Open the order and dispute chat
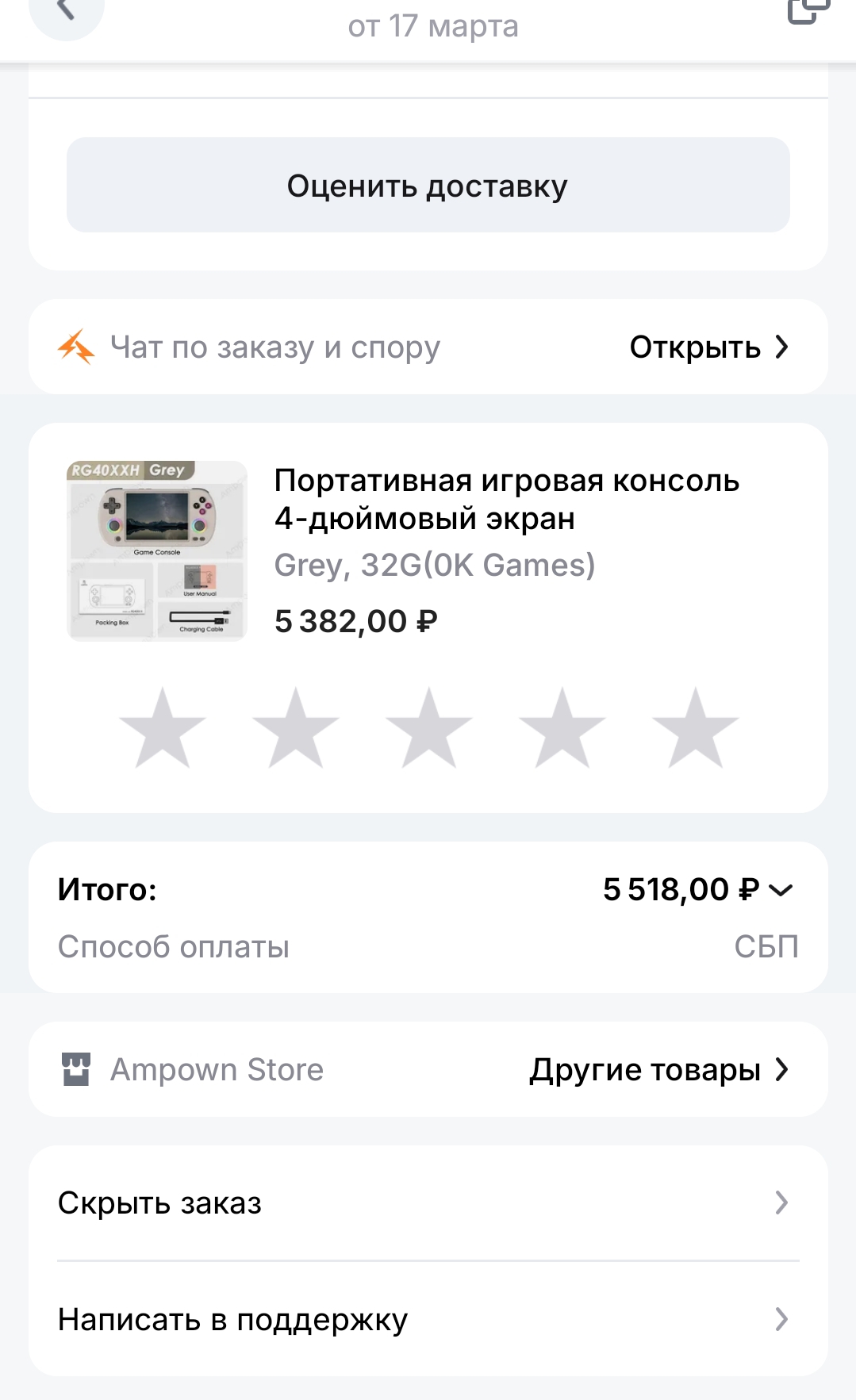Image resolution: width=856 pixels, height=1400 pixels. (708, 347)
